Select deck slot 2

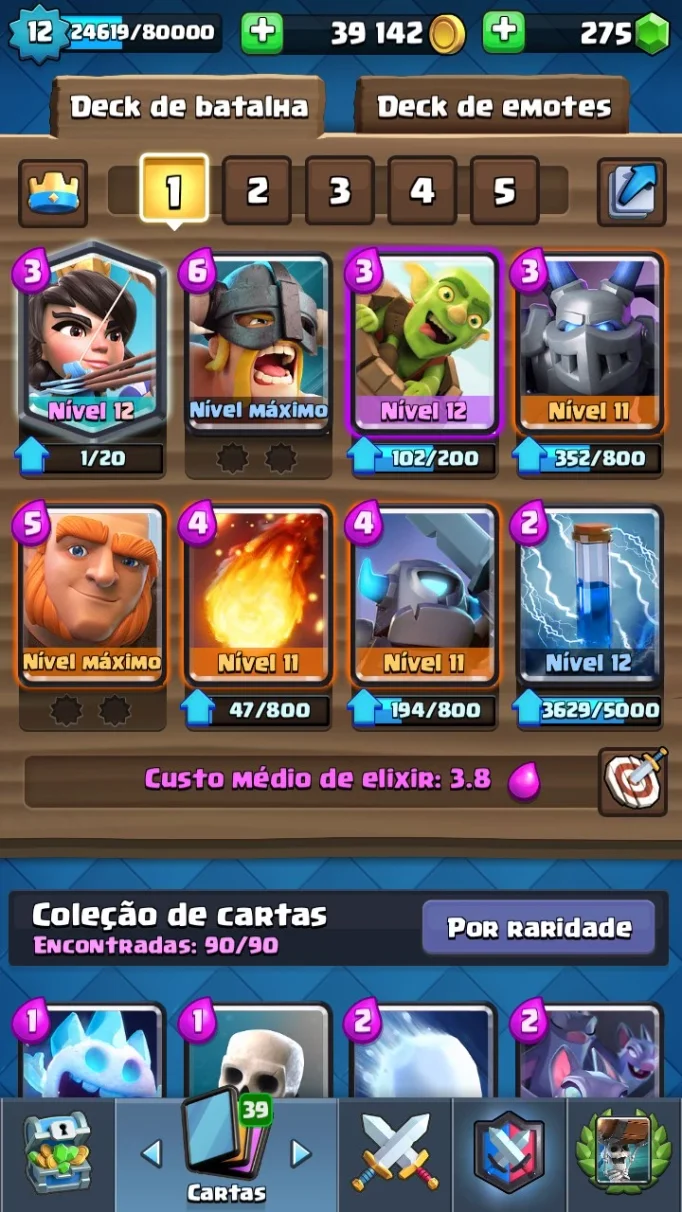pyautogui.click(x=257, y=190)
